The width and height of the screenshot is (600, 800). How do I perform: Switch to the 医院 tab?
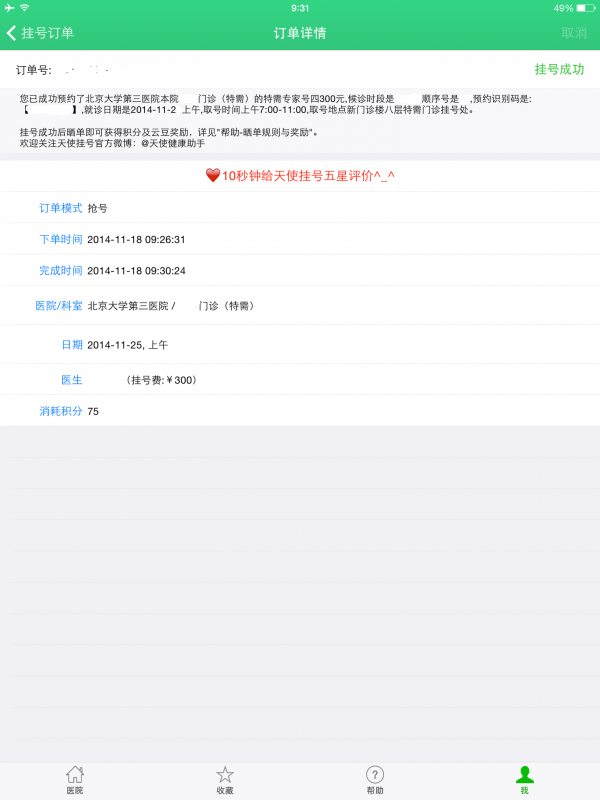tap(75, 779)
